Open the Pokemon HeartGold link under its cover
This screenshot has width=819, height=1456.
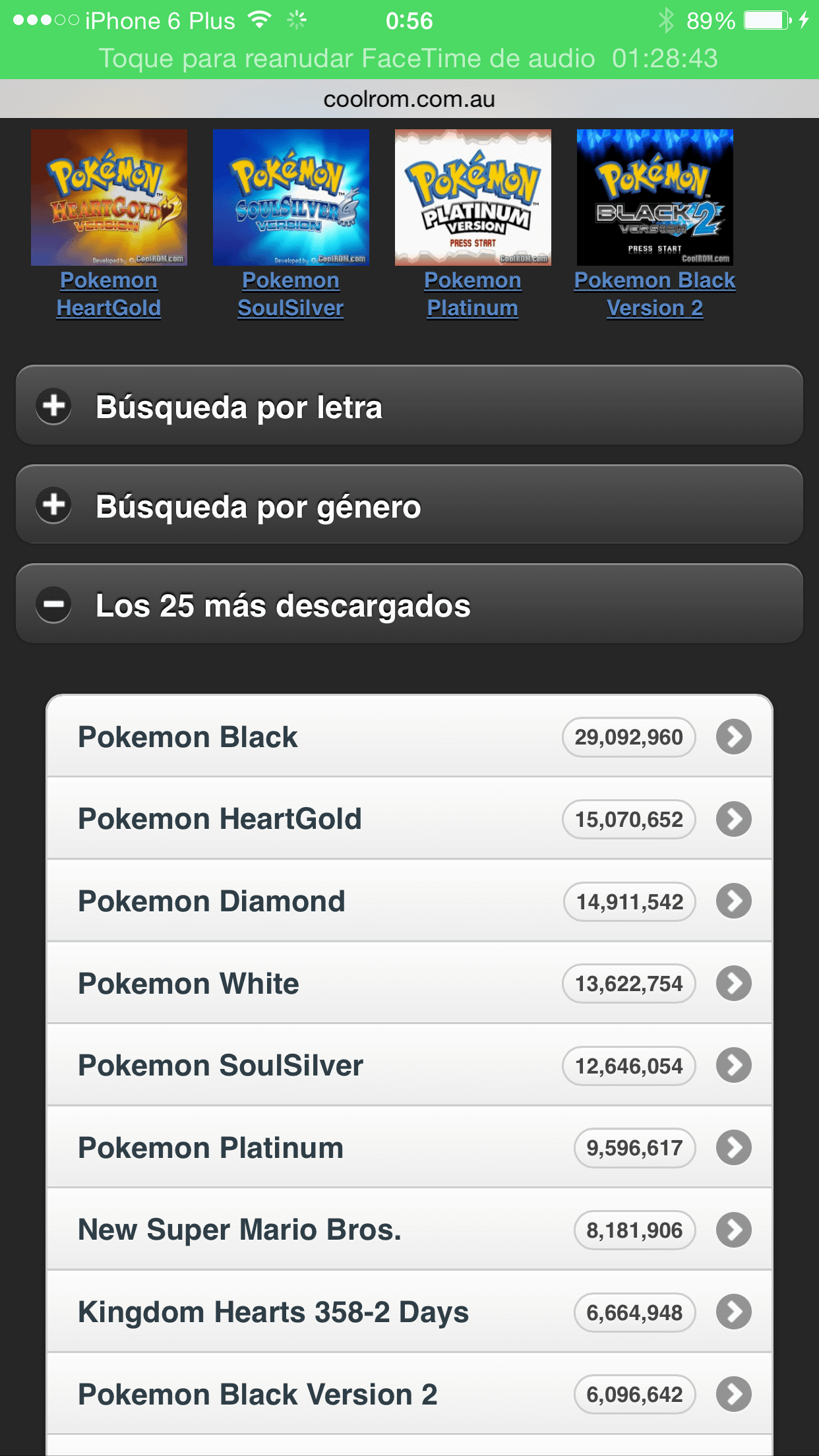pos(109,294)
